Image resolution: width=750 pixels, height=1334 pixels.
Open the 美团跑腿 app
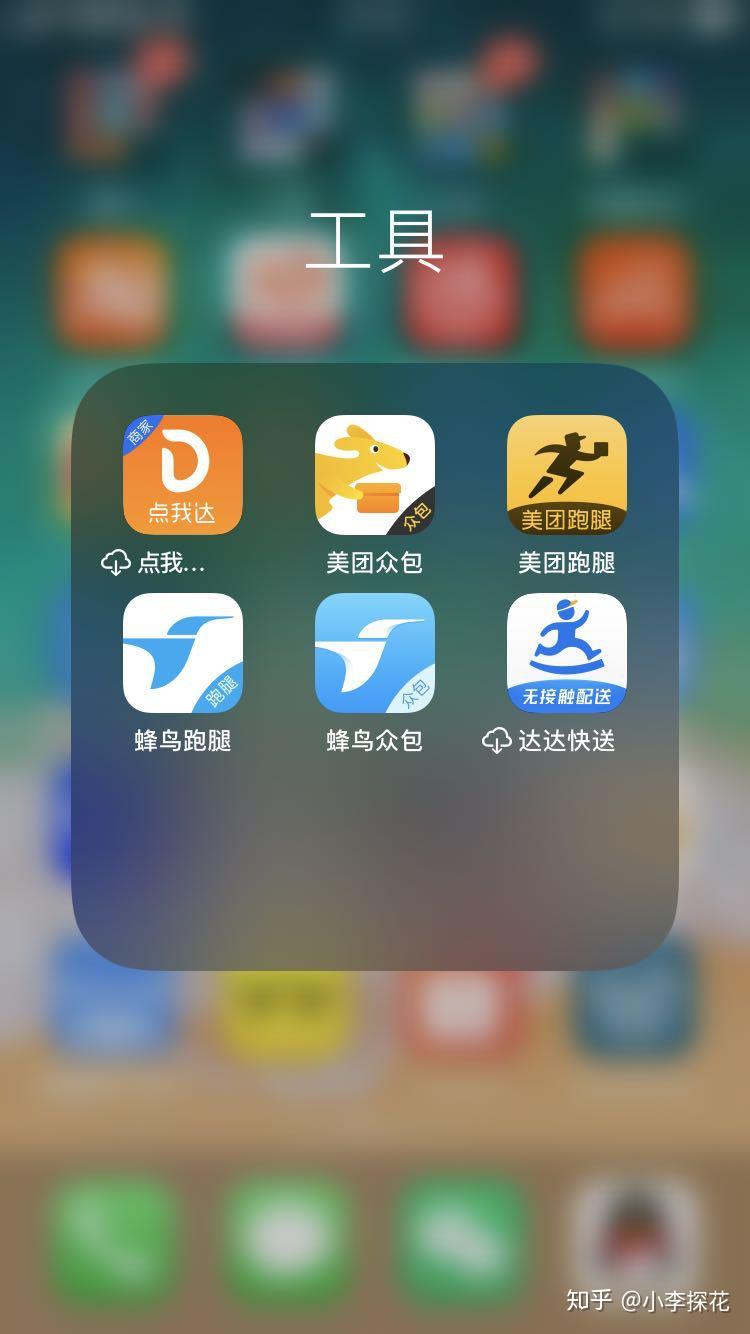pyautogui.click(x=567, y=475)
